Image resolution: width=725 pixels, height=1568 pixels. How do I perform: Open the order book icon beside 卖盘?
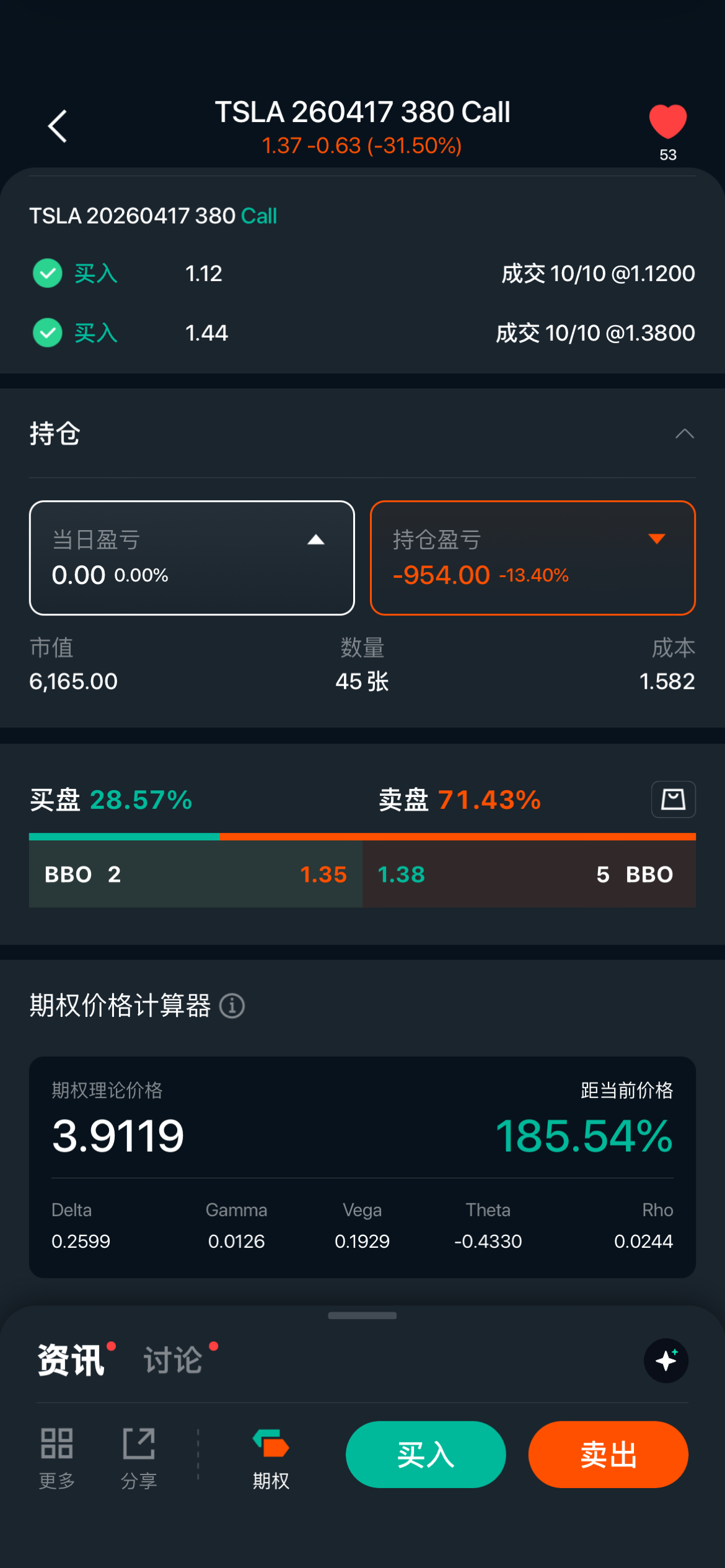pyautogui.click(x=673, y=799)
